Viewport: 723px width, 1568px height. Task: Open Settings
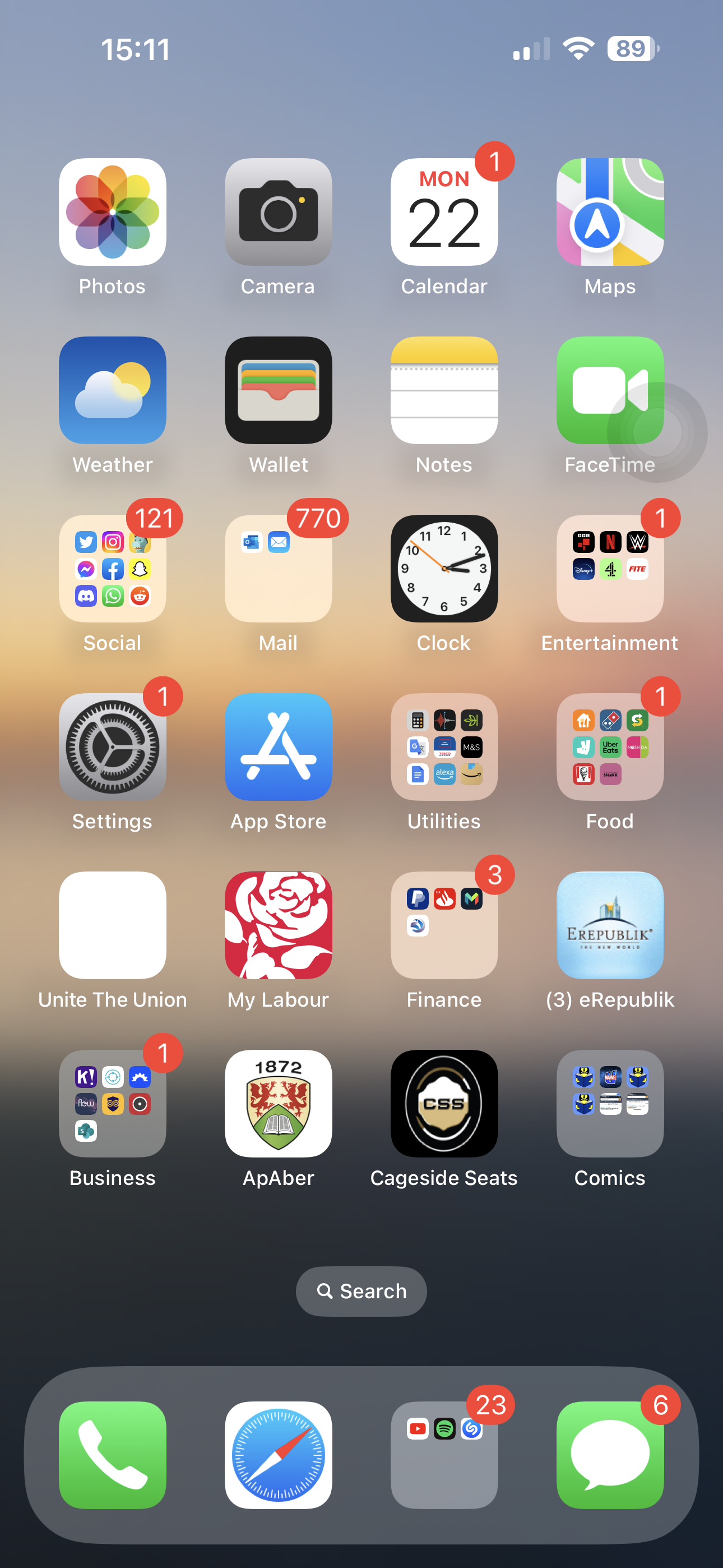pos(113,747)
